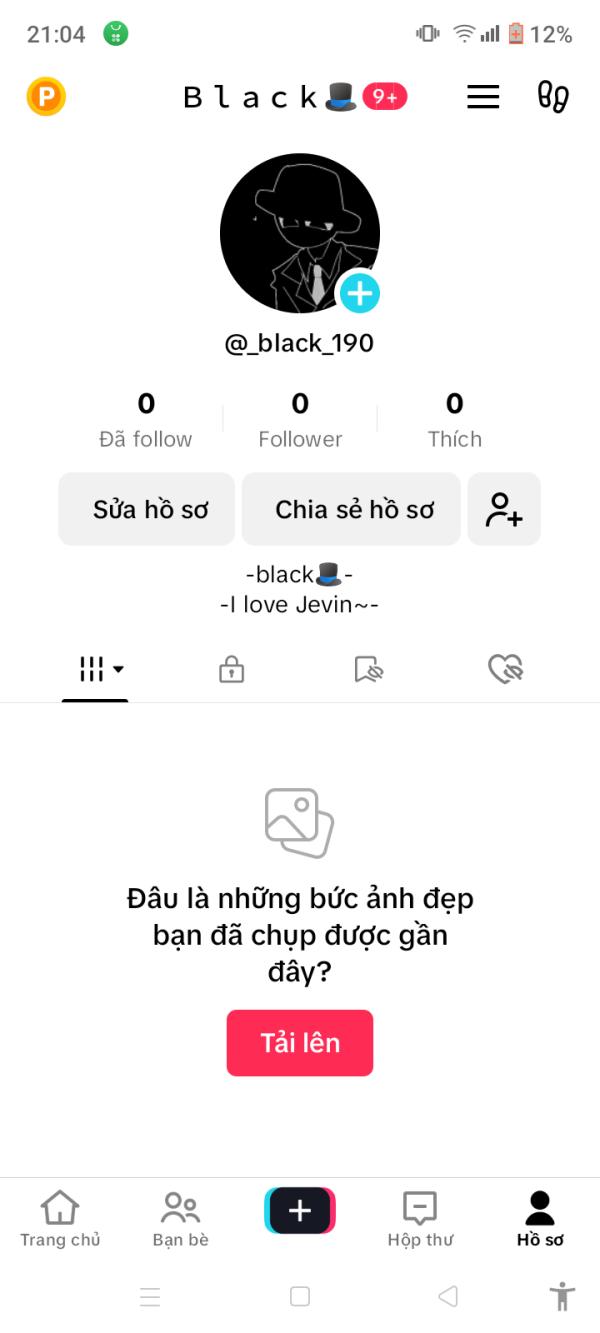Tap Sửa hồ sơ button
600x1333 pixels.
(147, 509)
